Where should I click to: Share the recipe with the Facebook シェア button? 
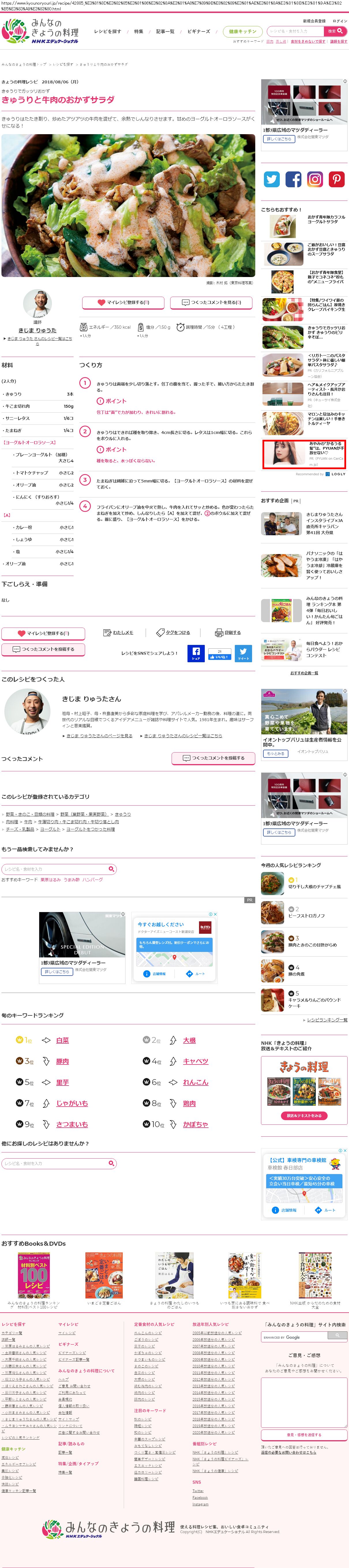(x=196, y=653)
